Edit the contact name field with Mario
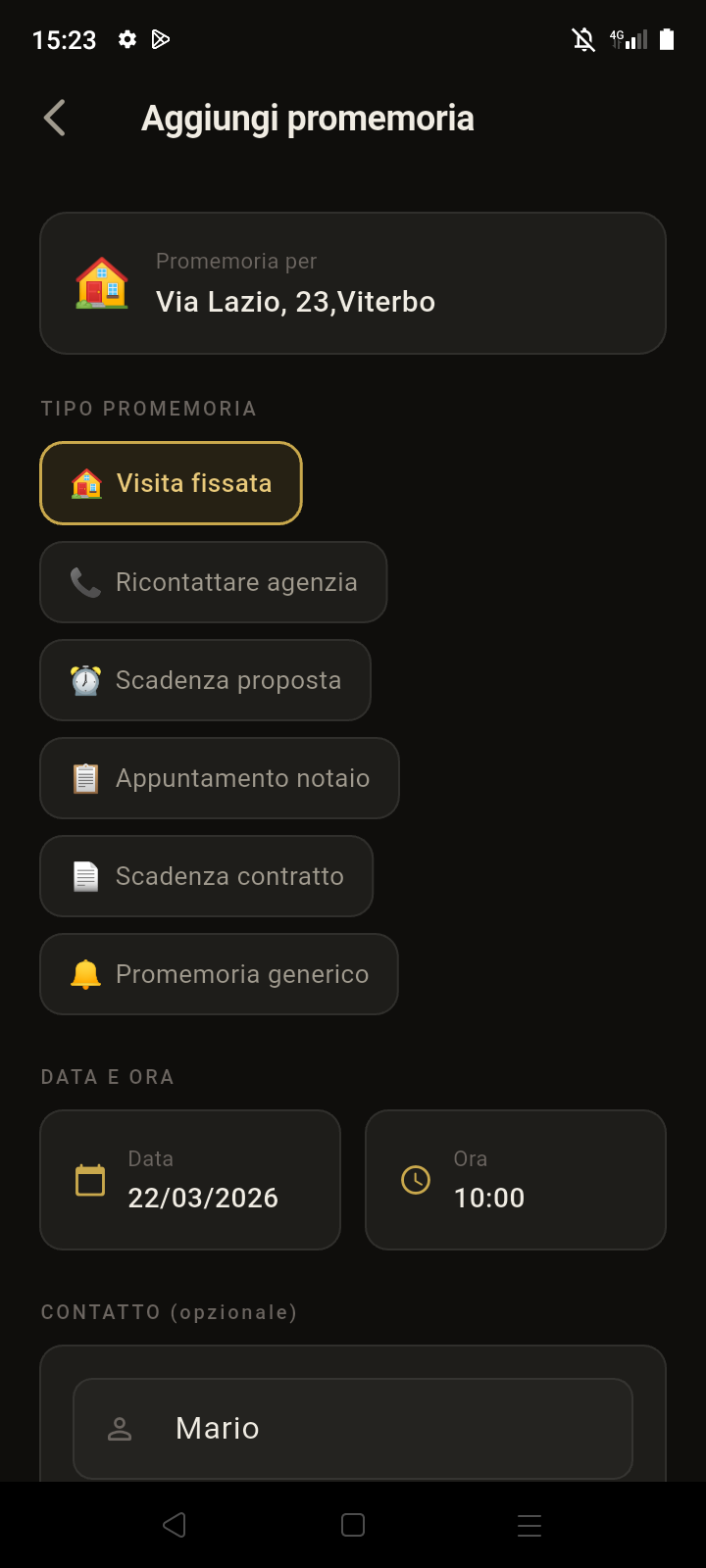Viewport: 706px width, 1568px height. [x=353, y=1429]
